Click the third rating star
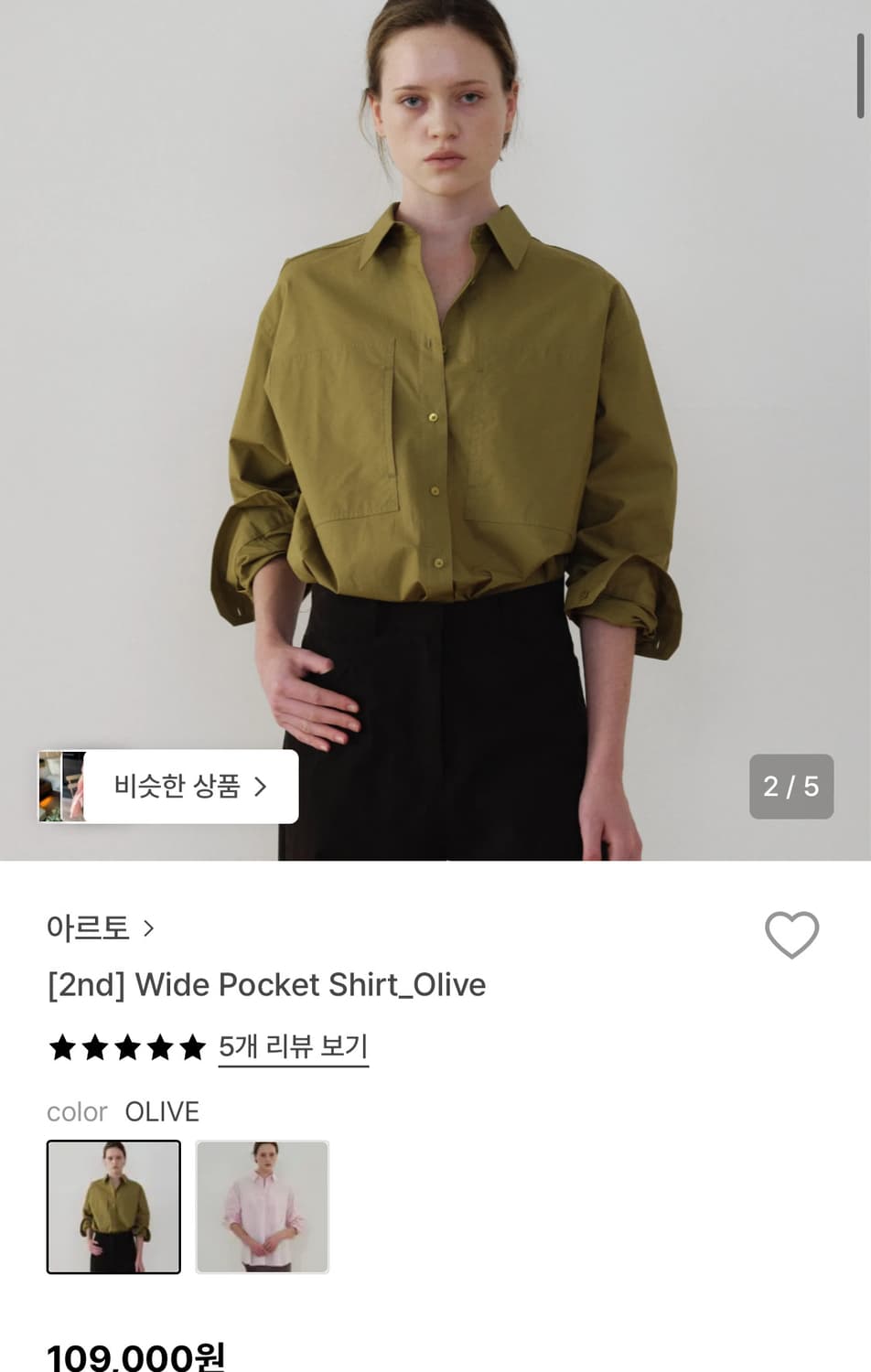 [x=127, y=1048]
